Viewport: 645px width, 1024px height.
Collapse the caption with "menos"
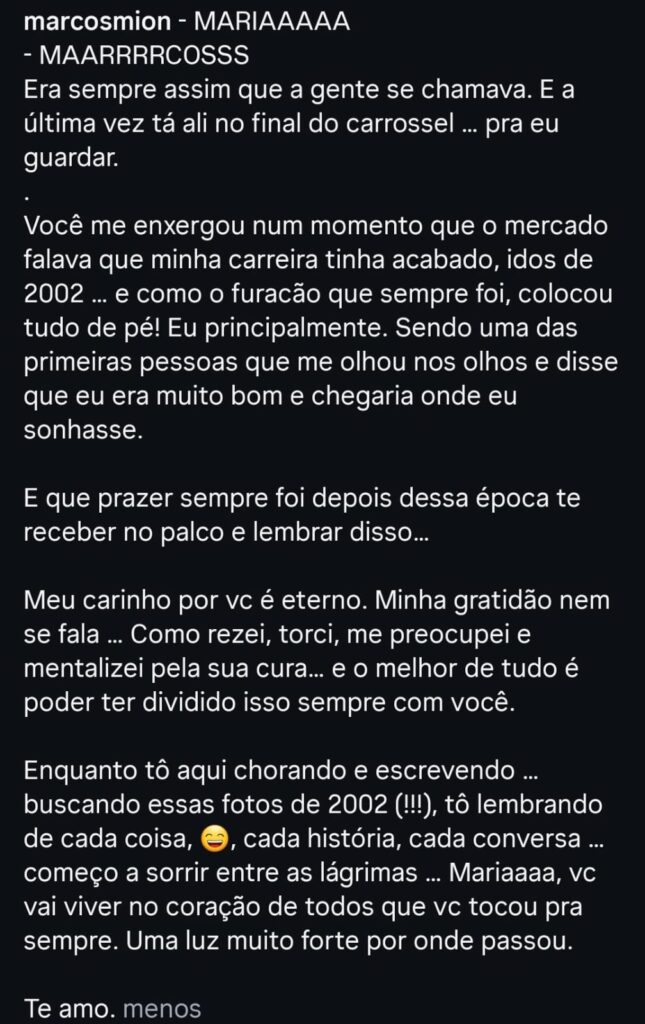pyautogui.click(x=161, y=1010)
